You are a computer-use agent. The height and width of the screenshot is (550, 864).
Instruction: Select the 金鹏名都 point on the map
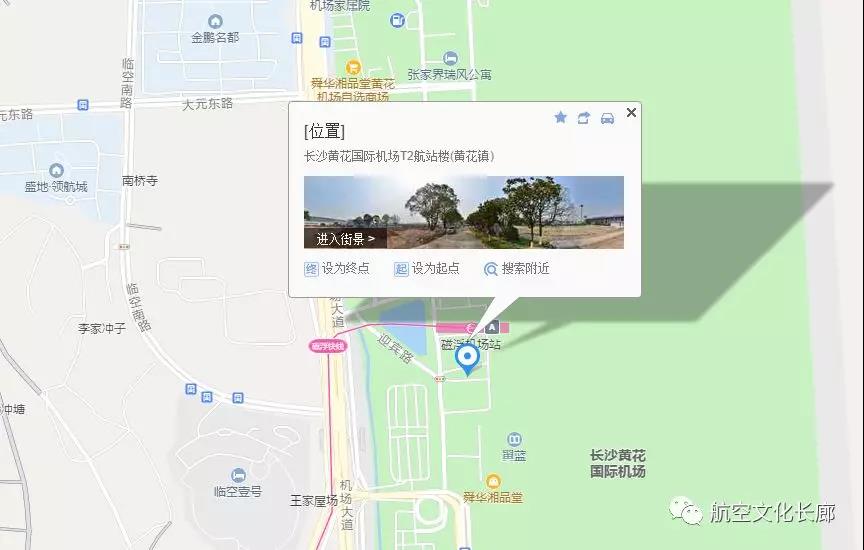[x=215, y=22]
